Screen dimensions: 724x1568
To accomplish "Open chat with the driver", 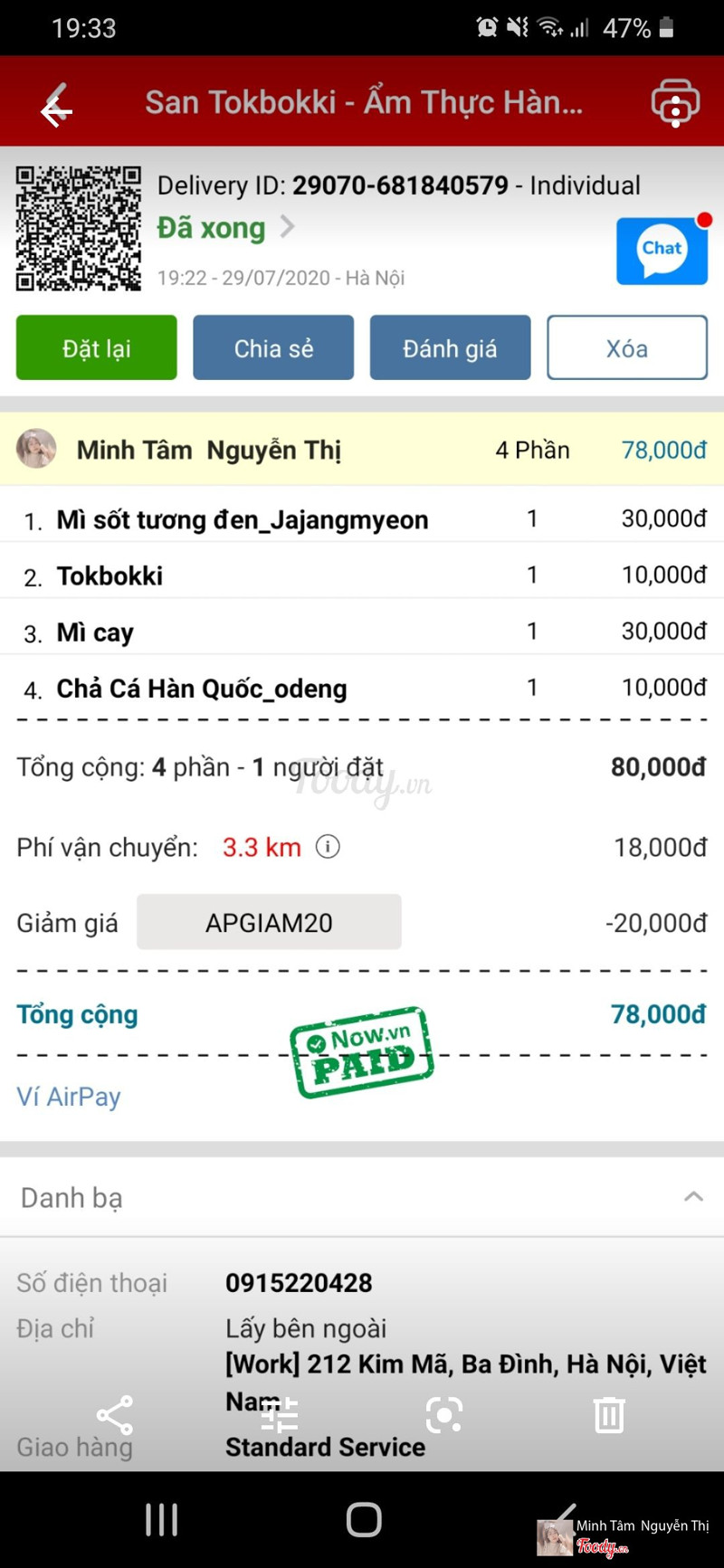I will pos(662,251).
